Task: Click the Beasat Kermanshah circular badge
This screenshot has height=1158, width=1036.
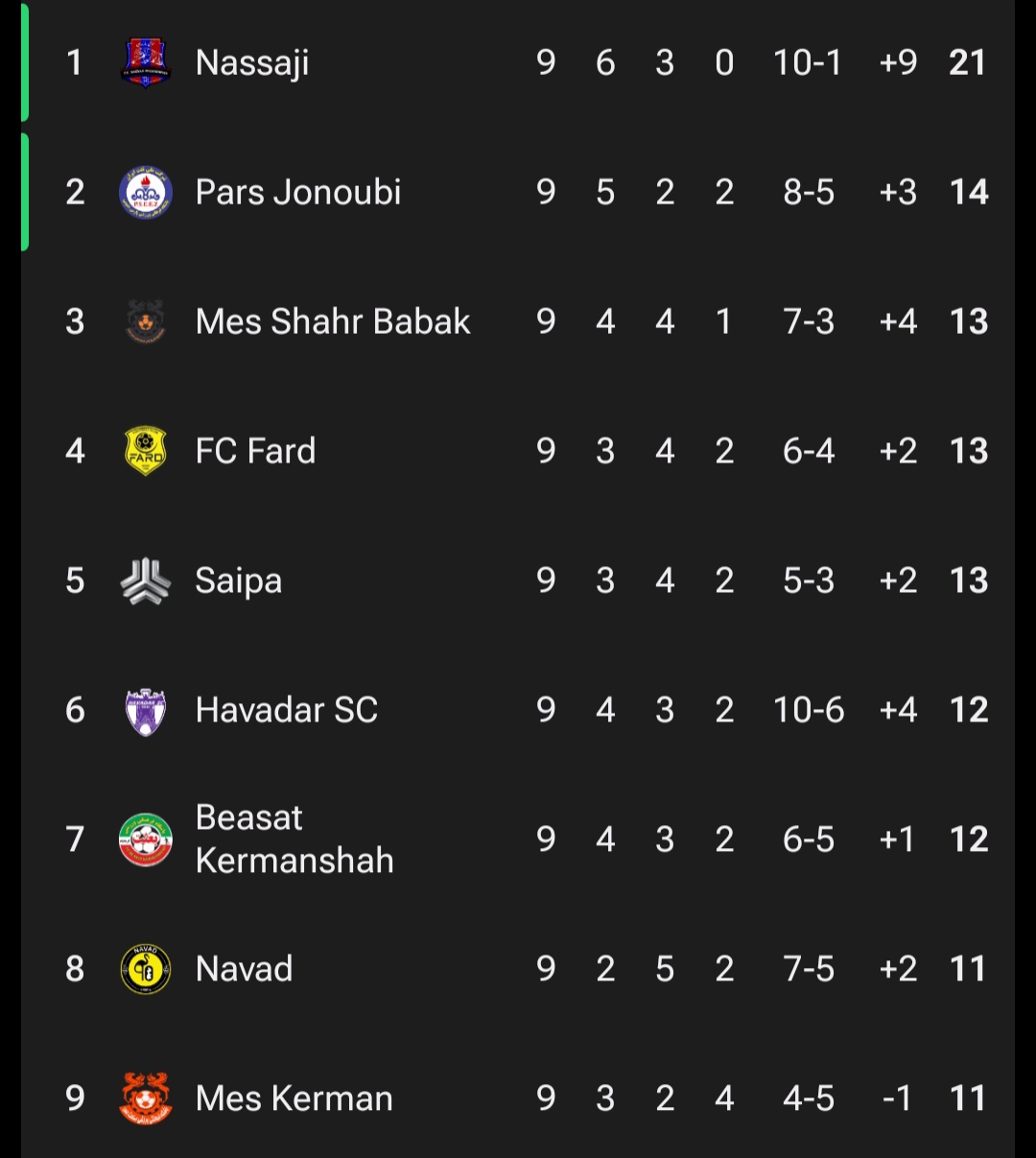Action: pos(145,839)
